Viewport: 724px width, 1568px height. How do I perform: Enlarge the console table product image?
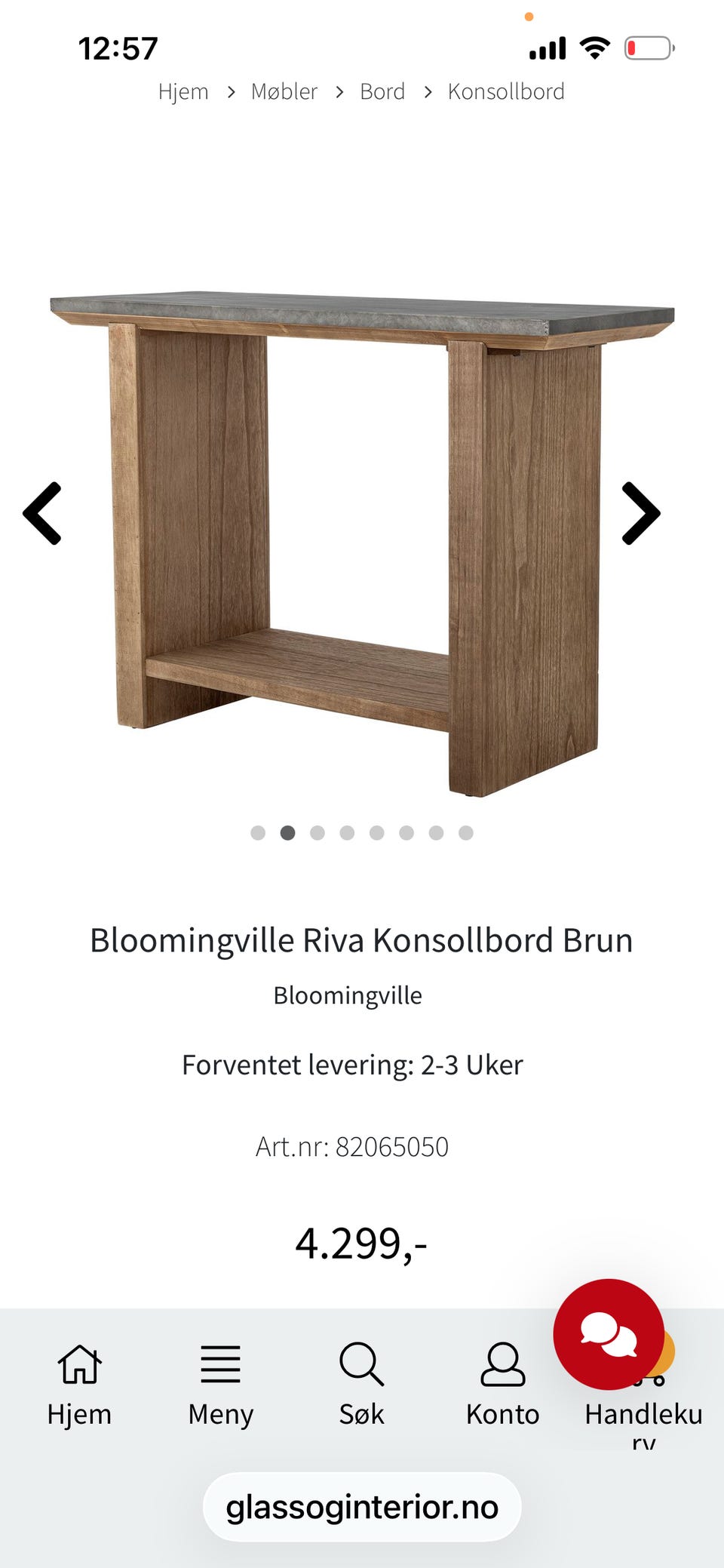362,543
